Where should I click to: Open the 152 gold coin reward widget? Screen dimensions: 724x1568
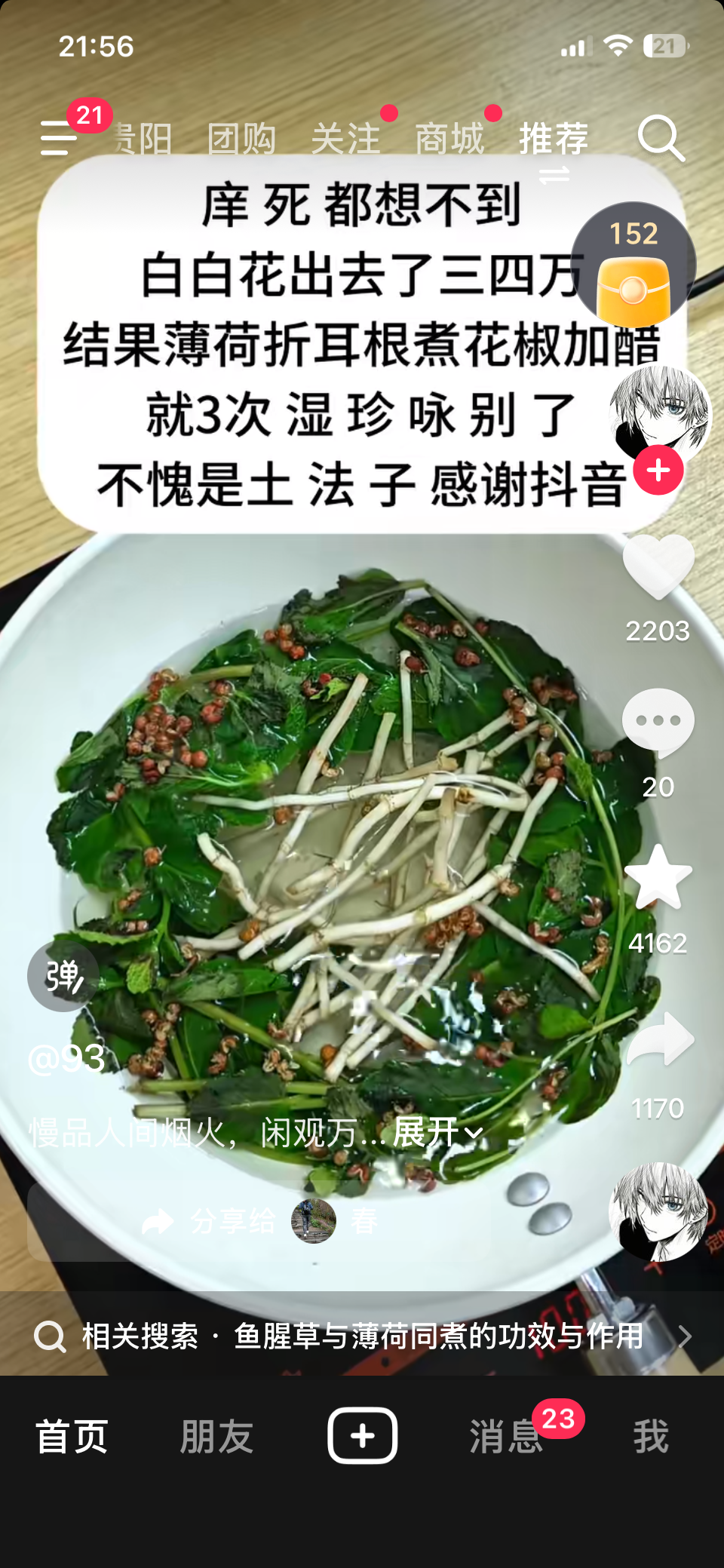tap(633, 264)
